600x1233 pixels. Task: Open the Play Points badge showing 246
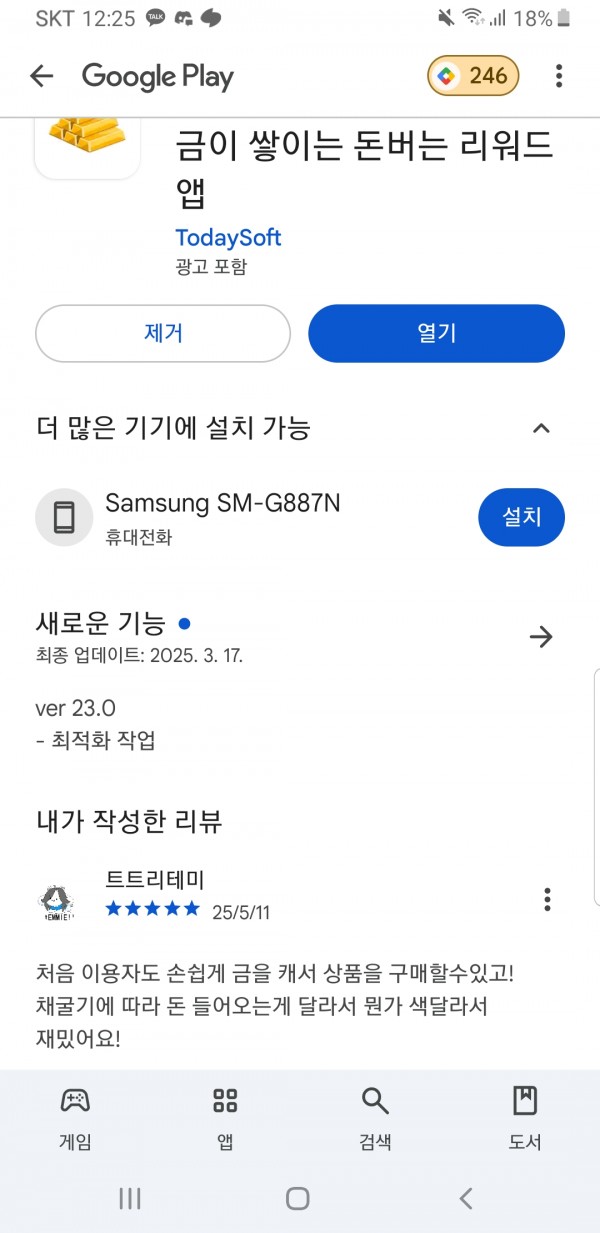[473, 76]
